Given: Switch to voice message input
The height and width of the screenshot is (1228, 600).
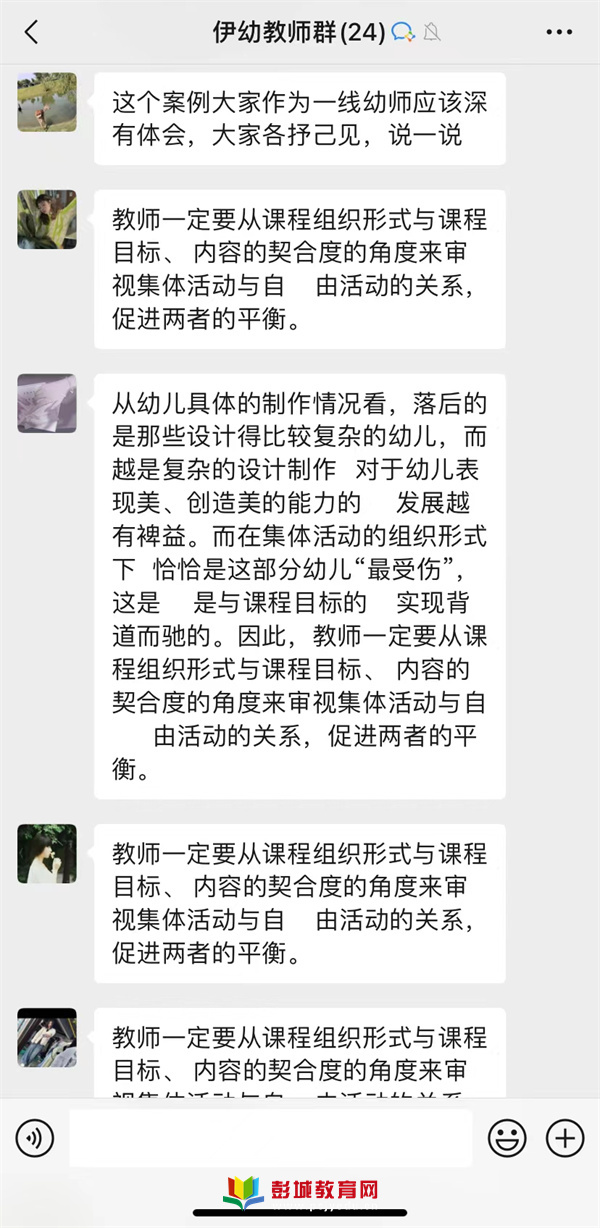Looking at the screenshot, I should [35, 1138].
